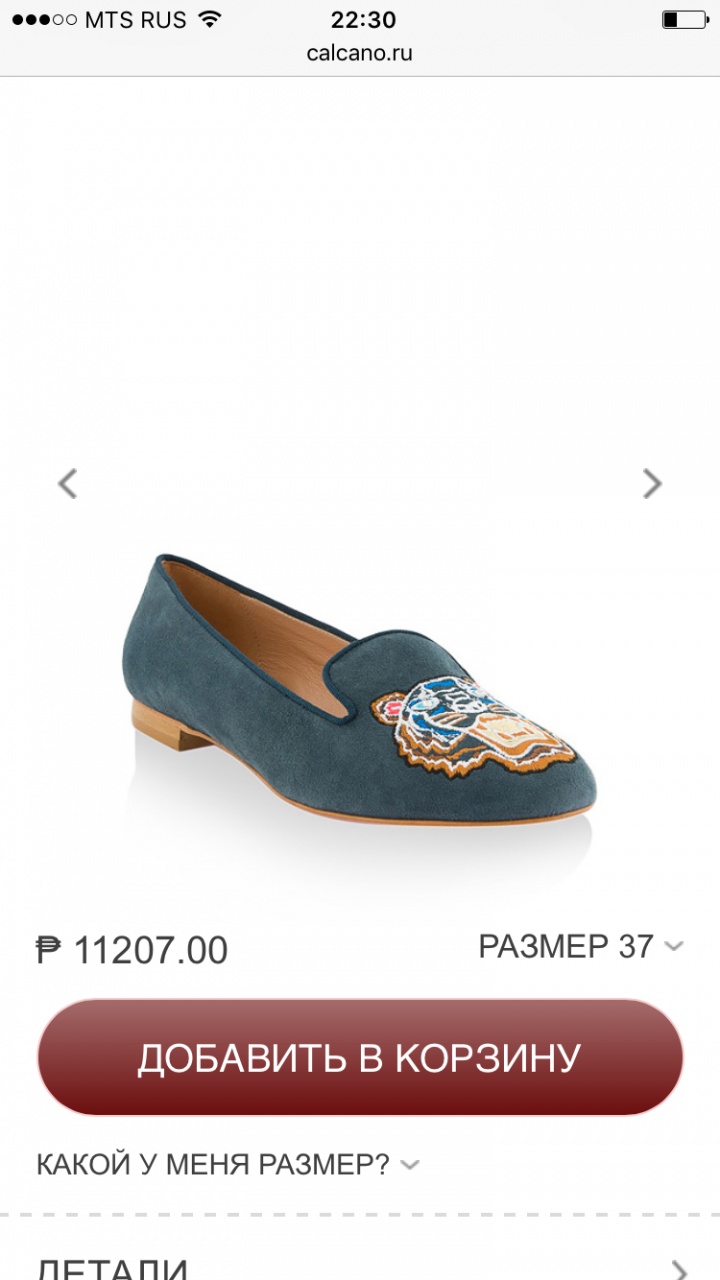Show the previous product photo

point(67,484)
